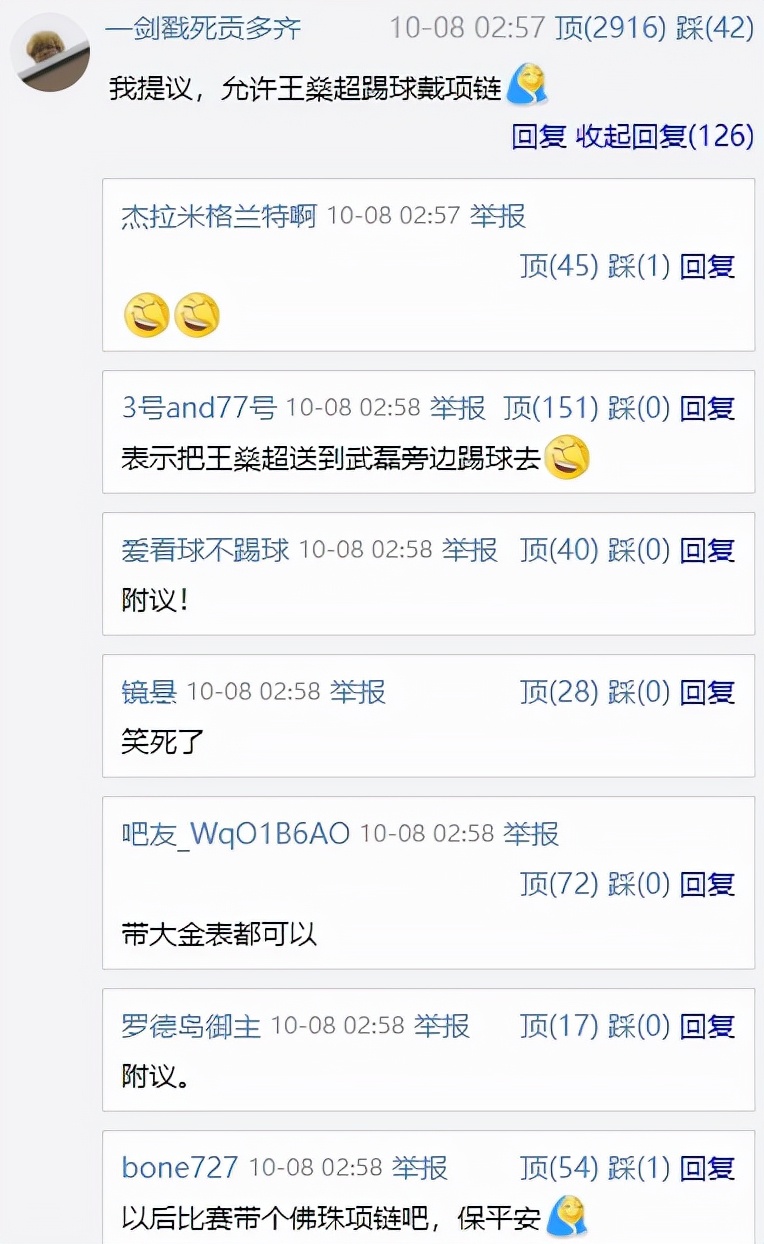Open 一剑戳死贡多齐's profile avatar
This screenshot has height=1244, width=764.
[x=50, y=52]
